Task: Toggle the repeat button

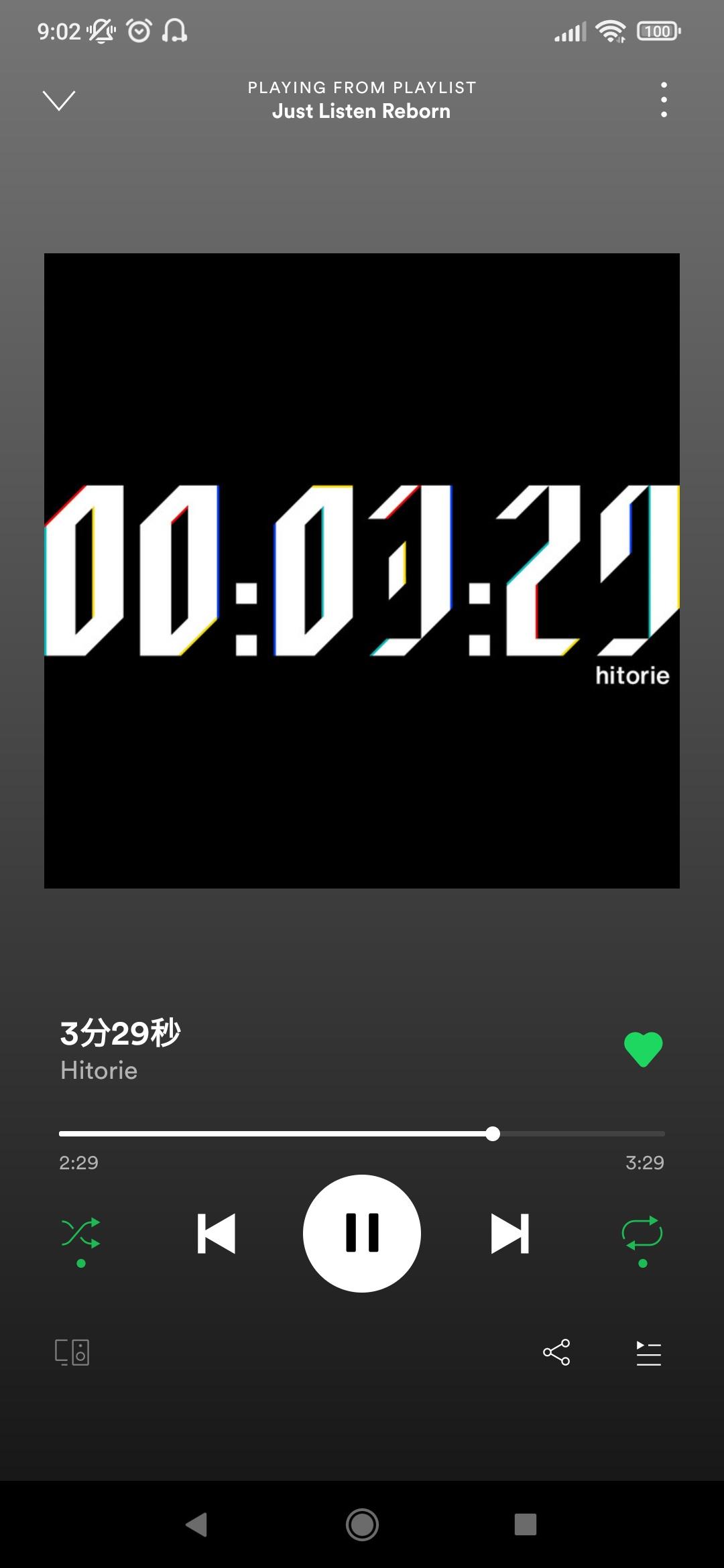Action: (x=642, y=1233)
